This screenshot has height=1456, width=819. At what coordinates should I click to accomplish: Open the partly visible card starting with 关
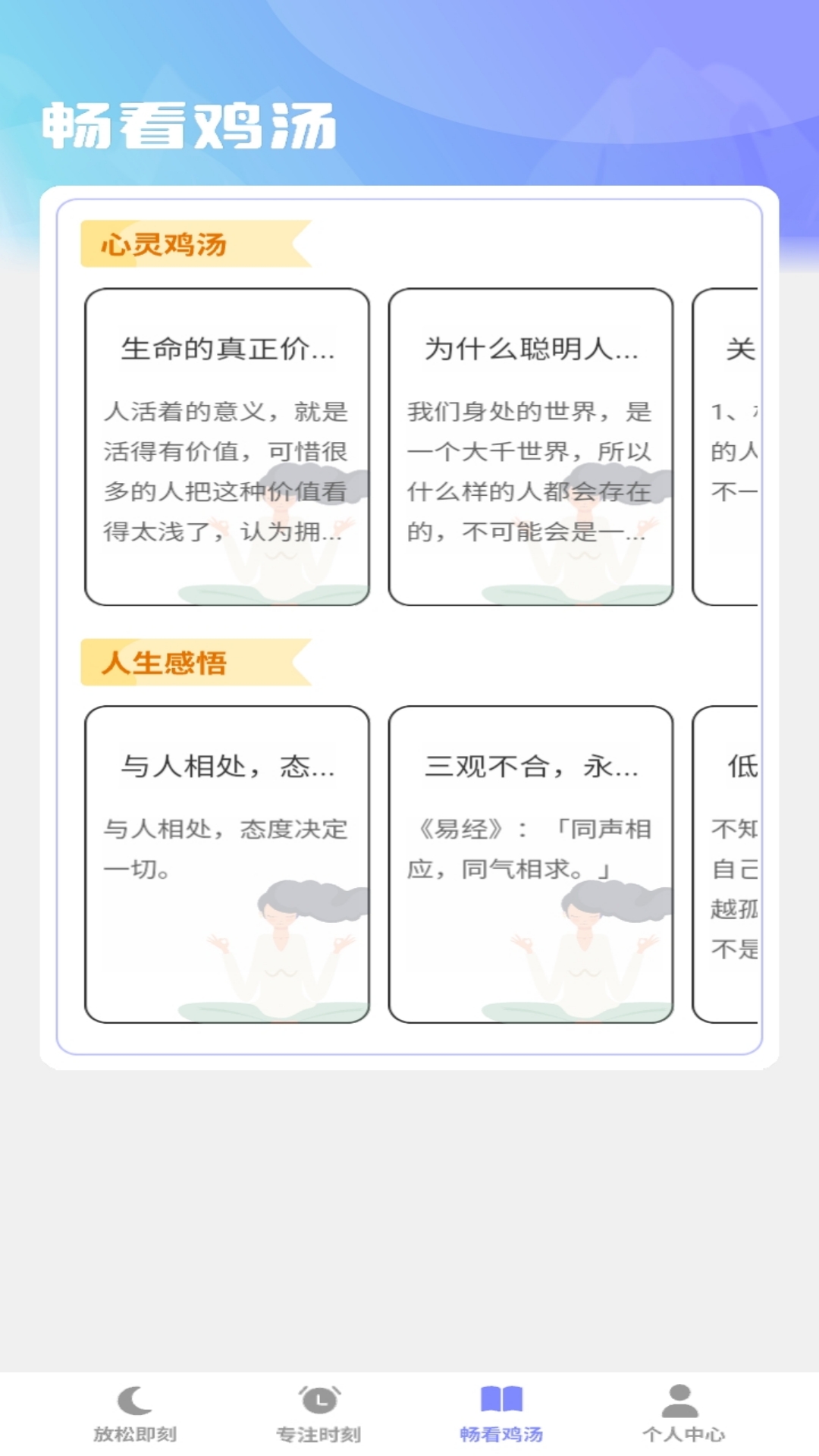tap(726, 447)
